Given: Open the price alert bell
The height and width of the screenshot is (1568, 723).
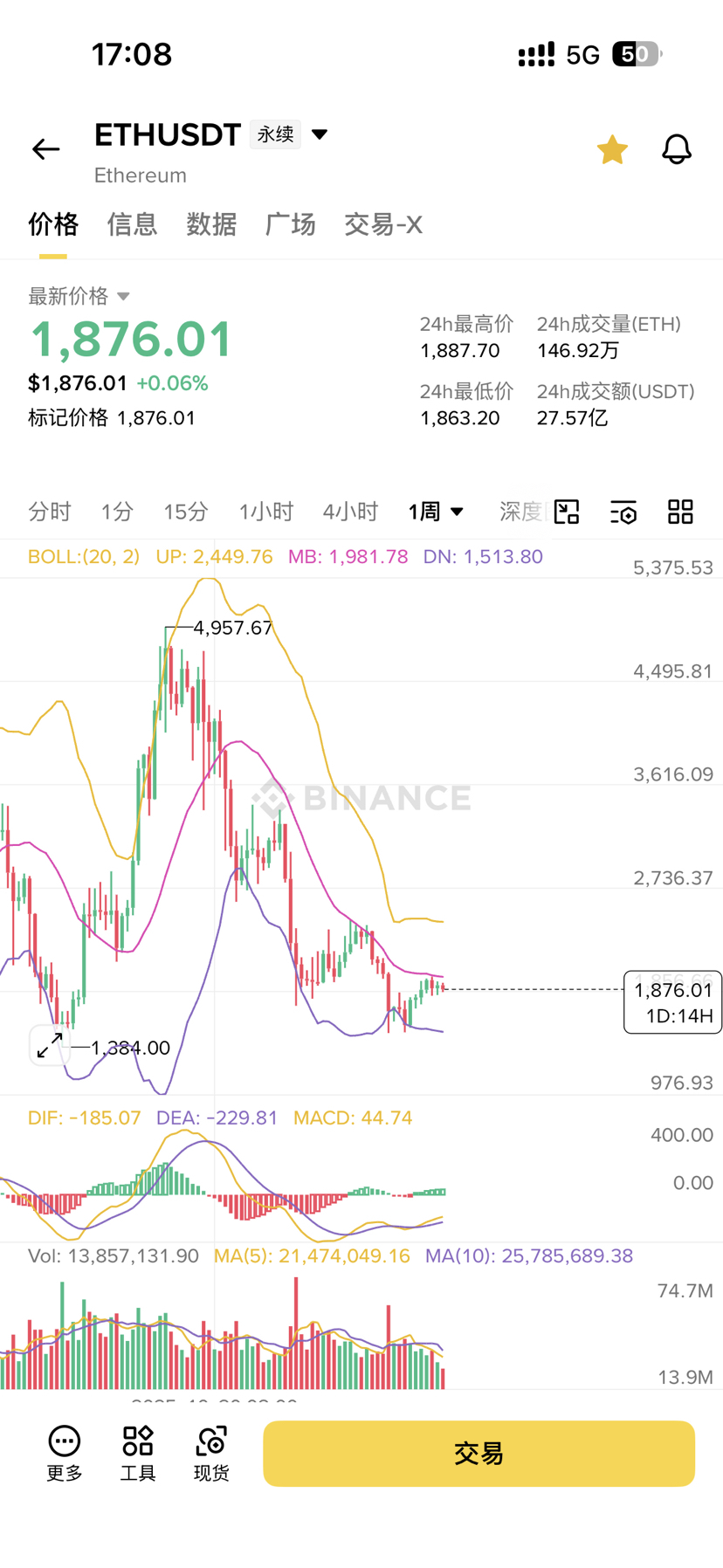Looking at the screenshot, I should click(677, 149).
